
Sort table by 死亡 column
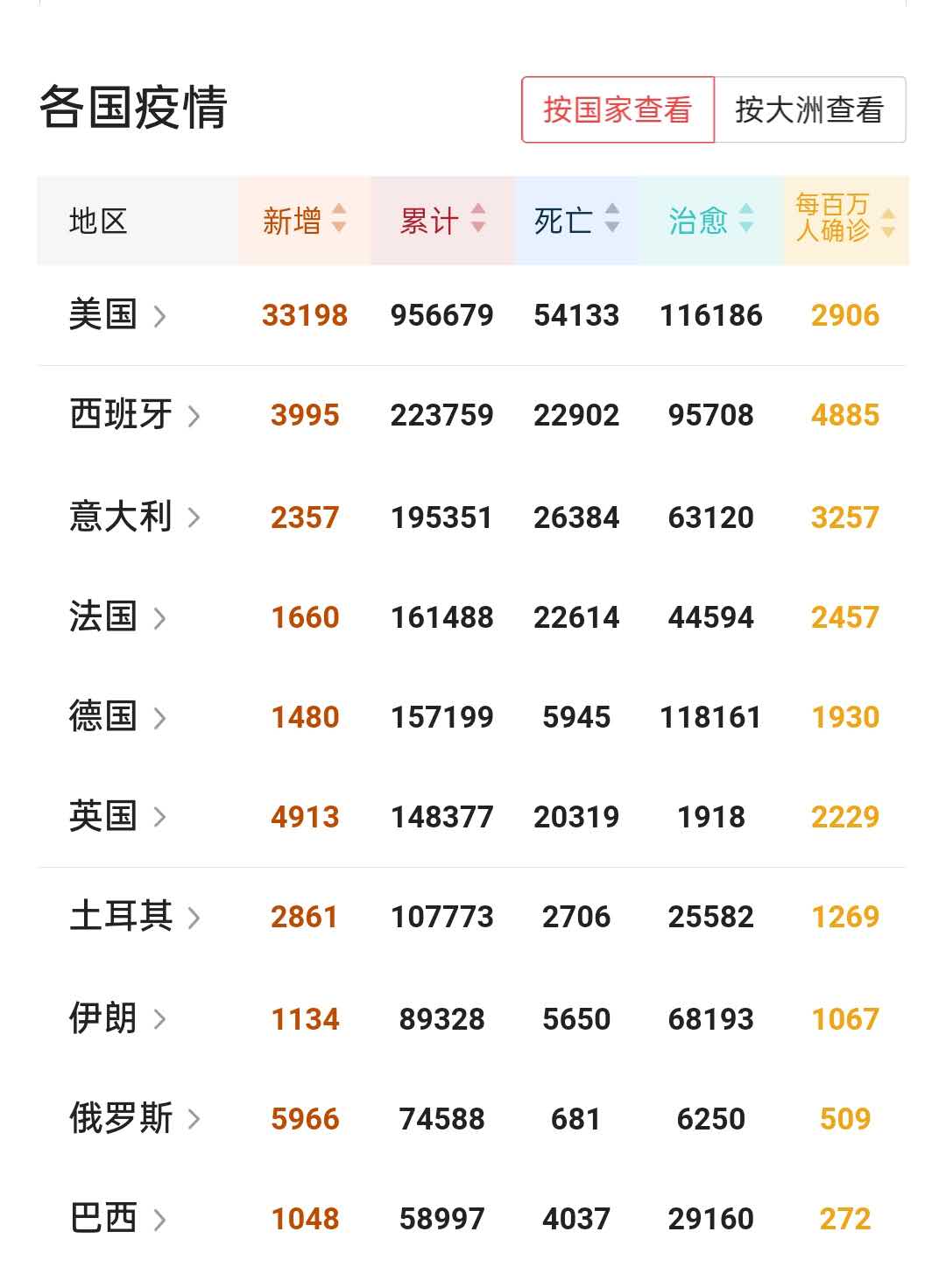[x=576, y=220]
